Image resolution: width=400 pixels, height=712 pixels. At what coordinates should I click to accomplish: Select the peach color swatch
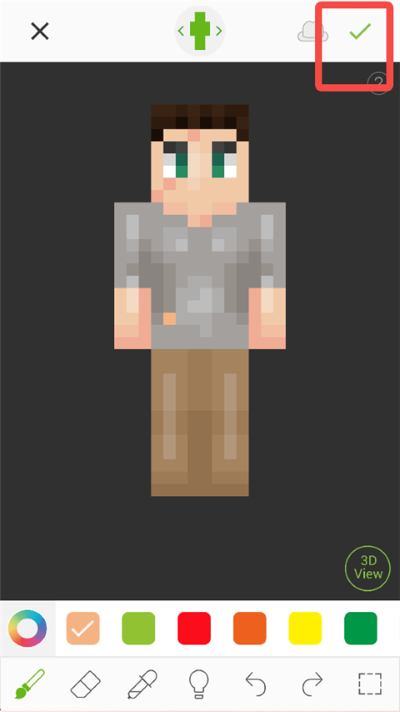click(x=83, y=628)
